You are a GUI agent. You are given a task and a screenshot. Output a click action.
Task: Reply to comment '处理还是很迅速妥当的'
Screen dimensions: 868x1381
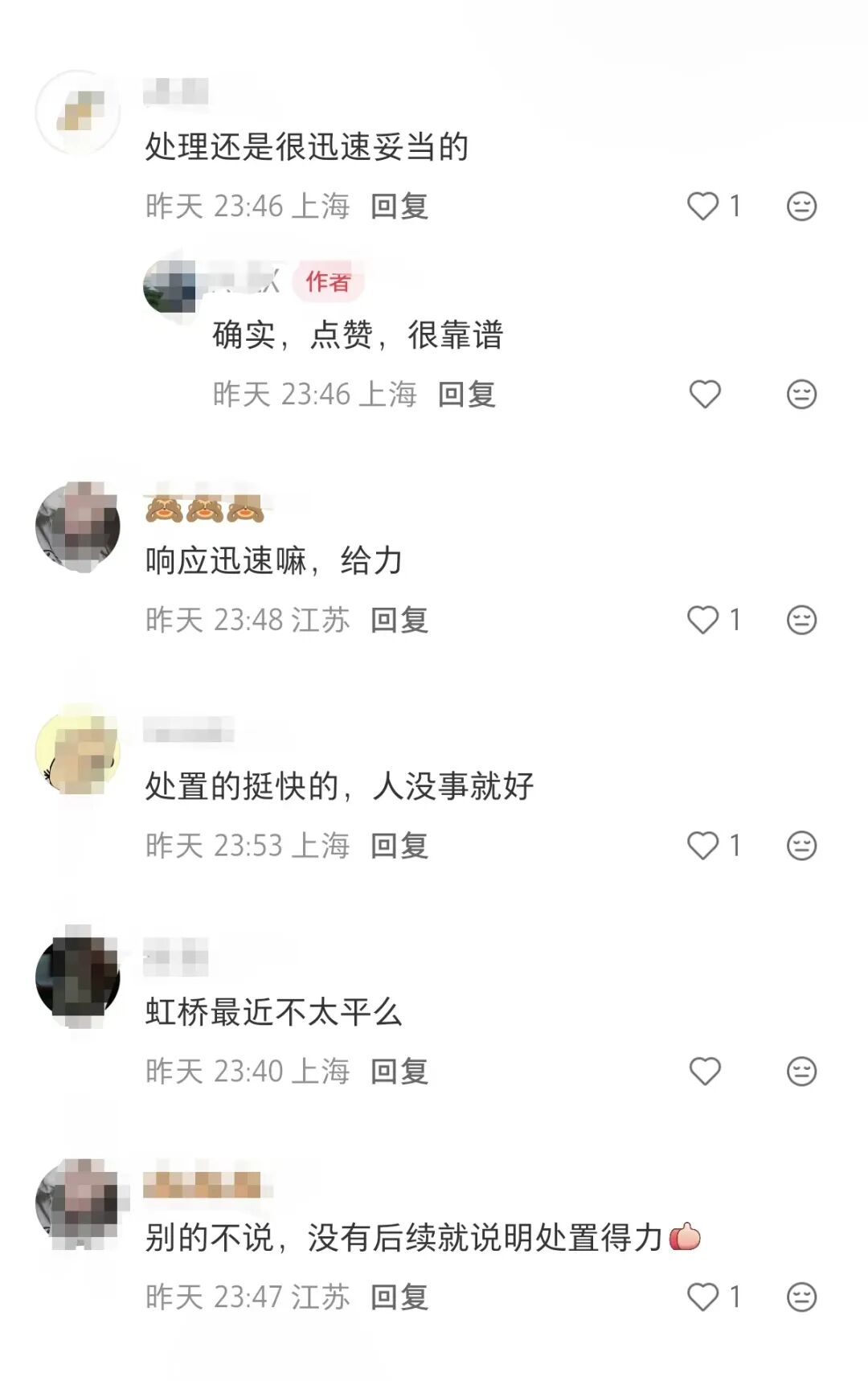[399, 207]
